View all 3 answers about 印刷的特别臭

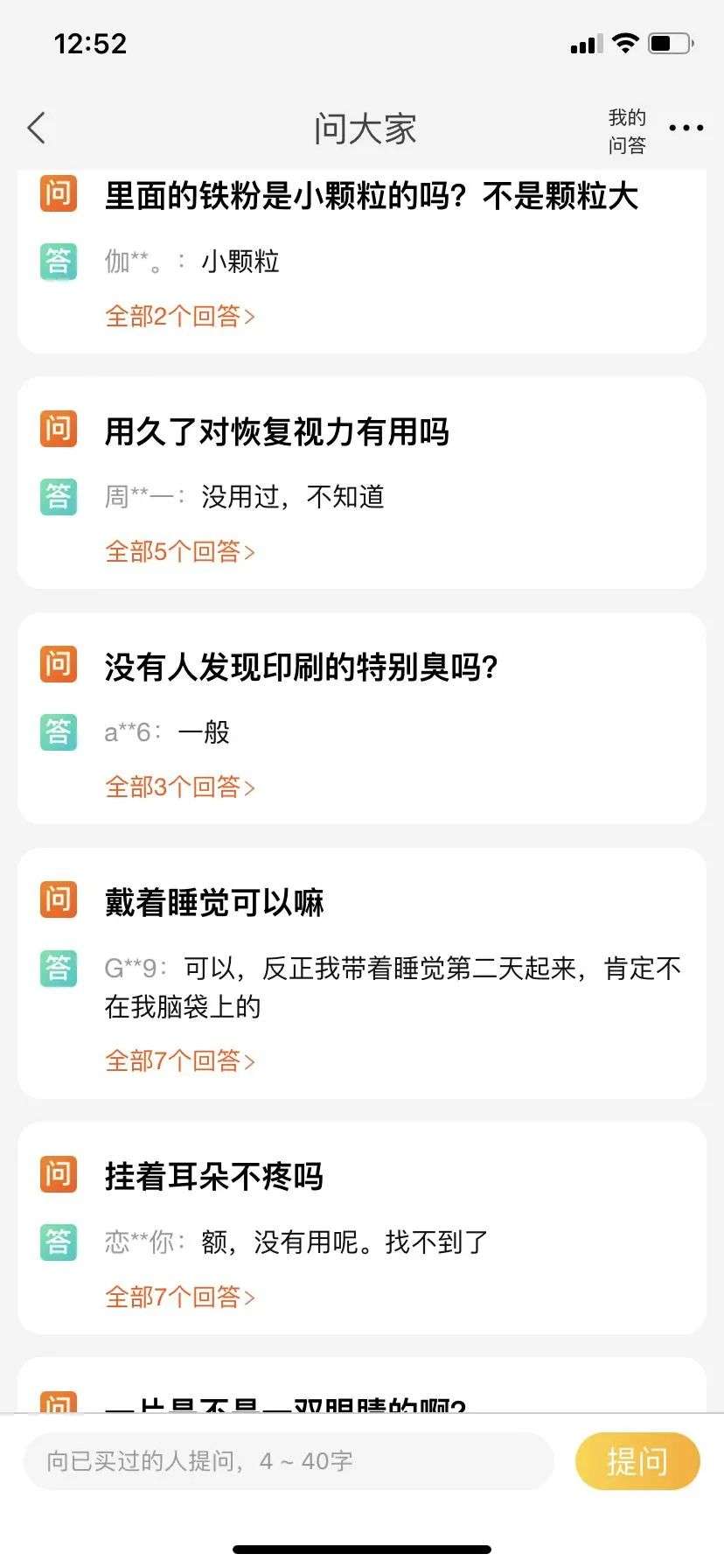[x=179, y=787]
